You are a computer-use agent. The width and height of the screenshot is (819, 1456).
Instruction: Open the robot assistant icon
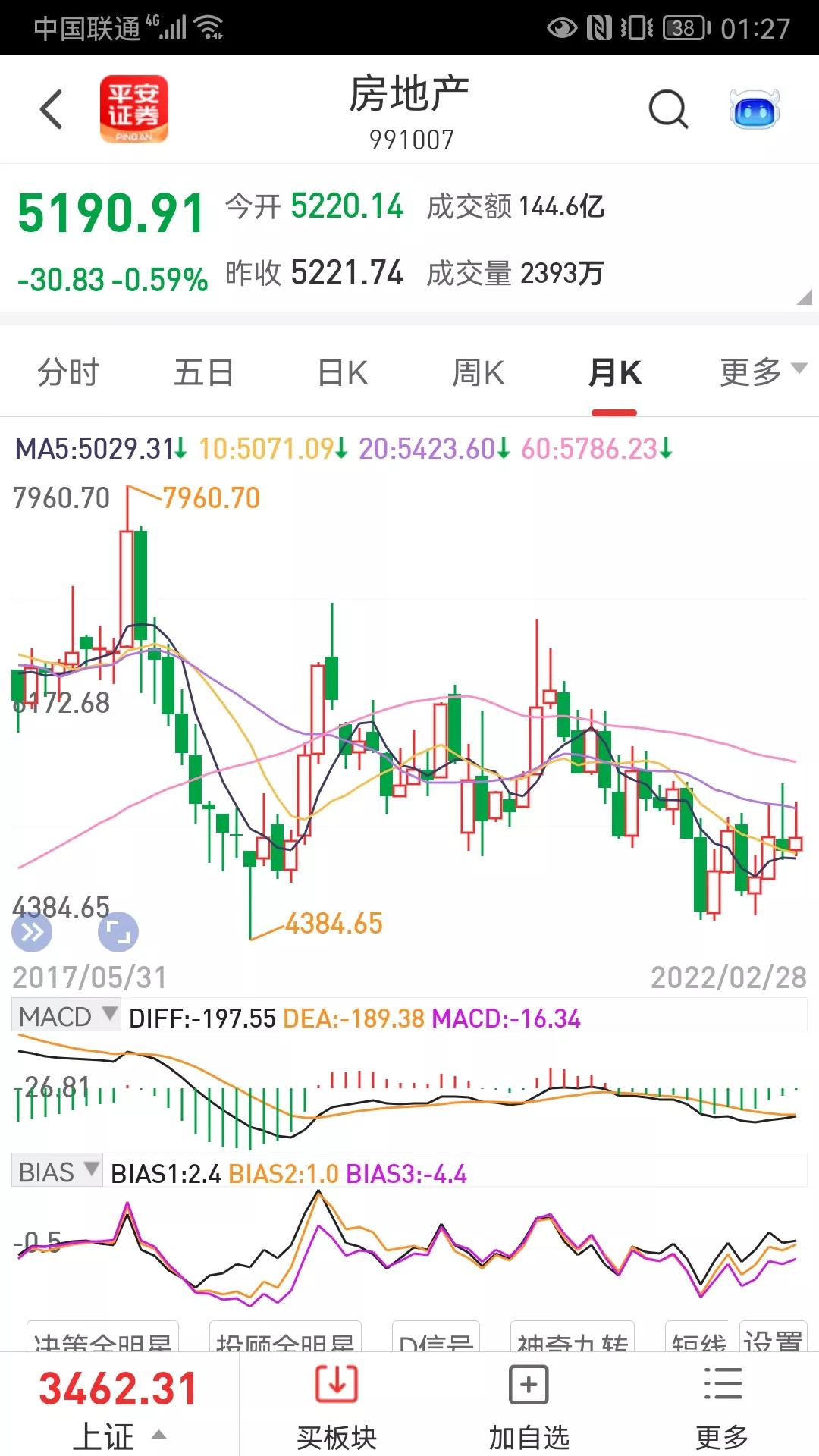tap(754, 109)
